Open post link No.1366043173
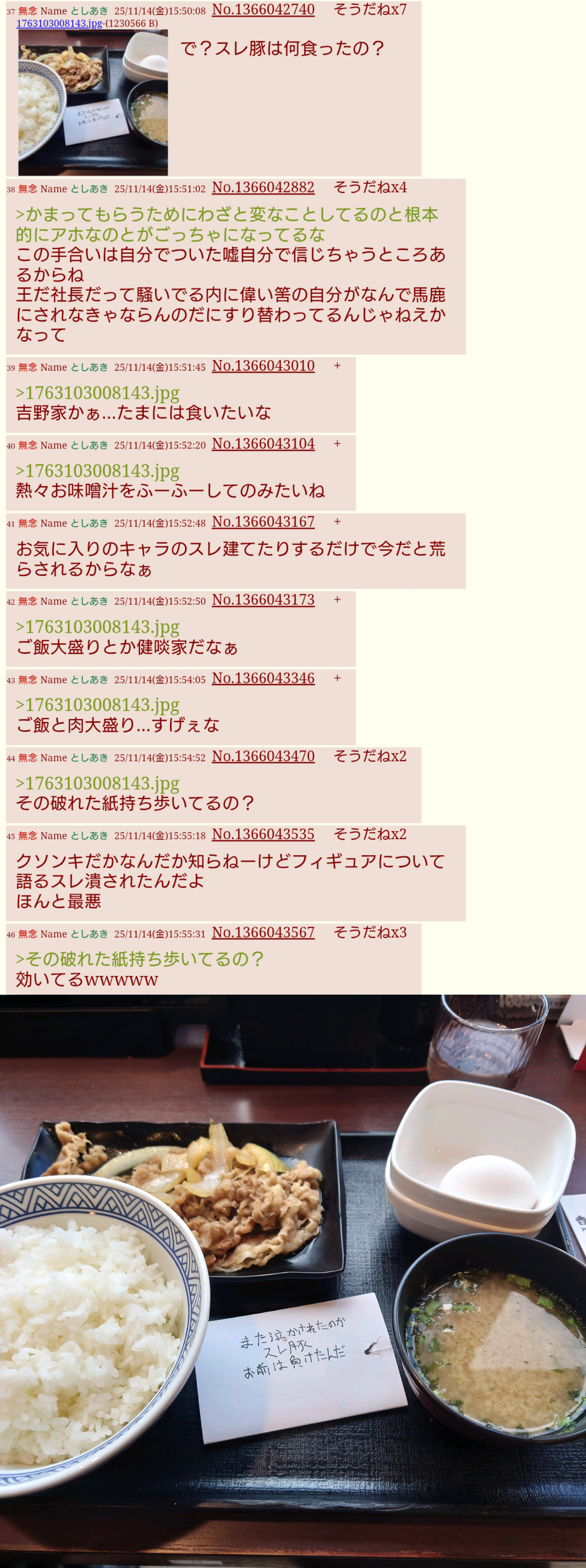 pyautogui.click(x=263, y=600)
